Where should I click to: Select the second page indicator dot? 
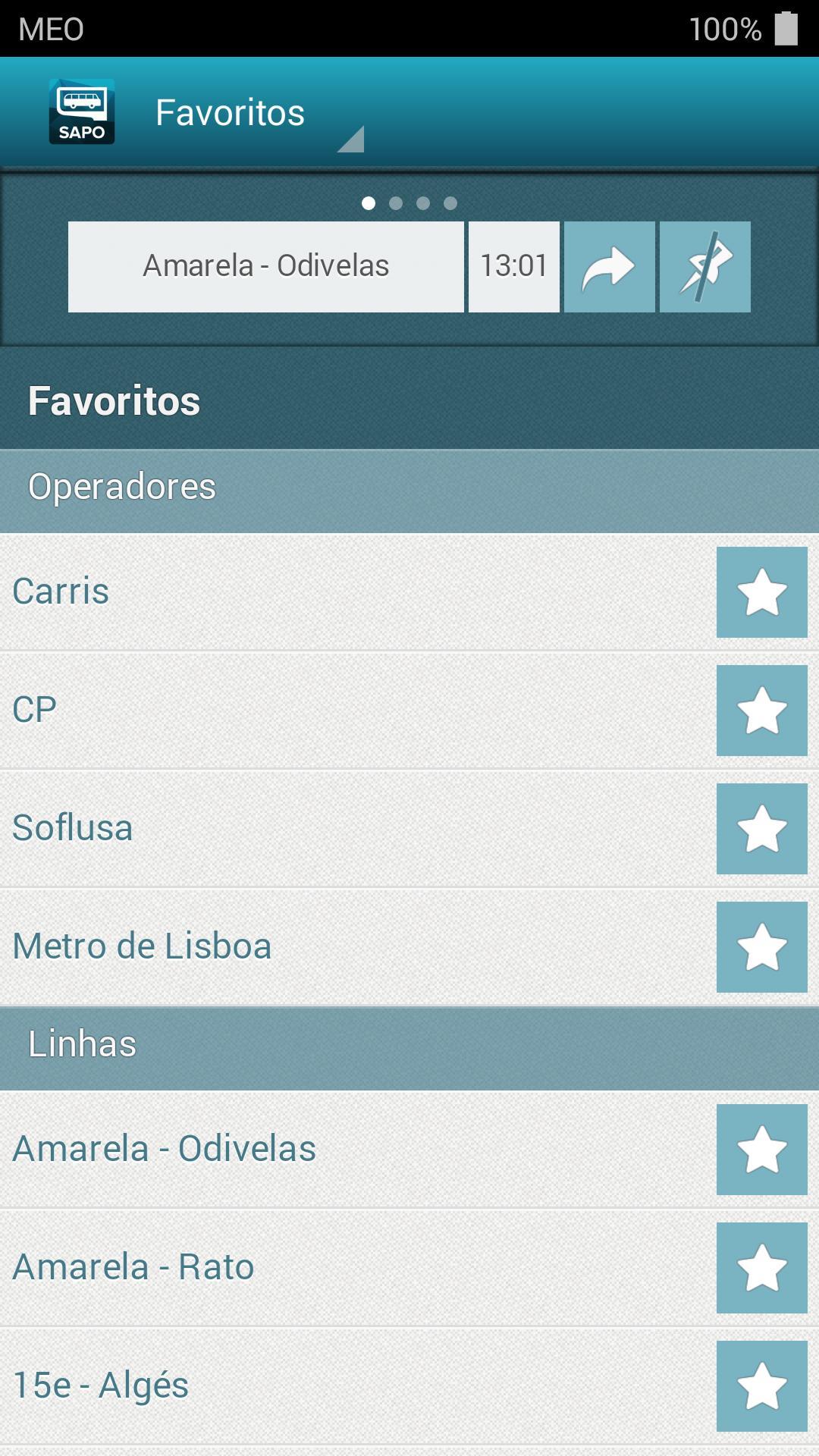tap(395, 202)
